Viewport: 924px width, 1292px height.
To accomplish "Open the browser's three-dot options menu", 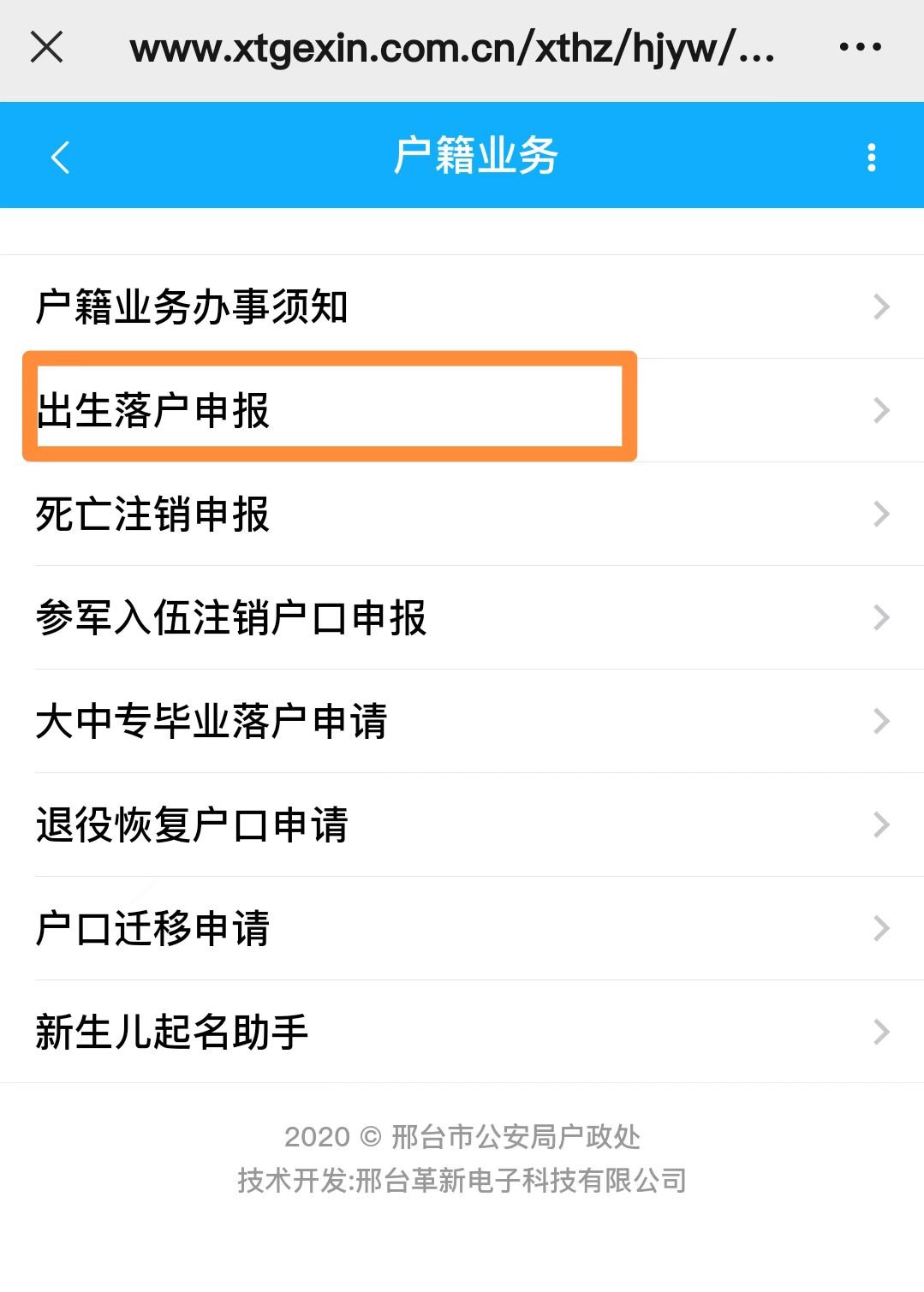I will [x=860, y=47].
